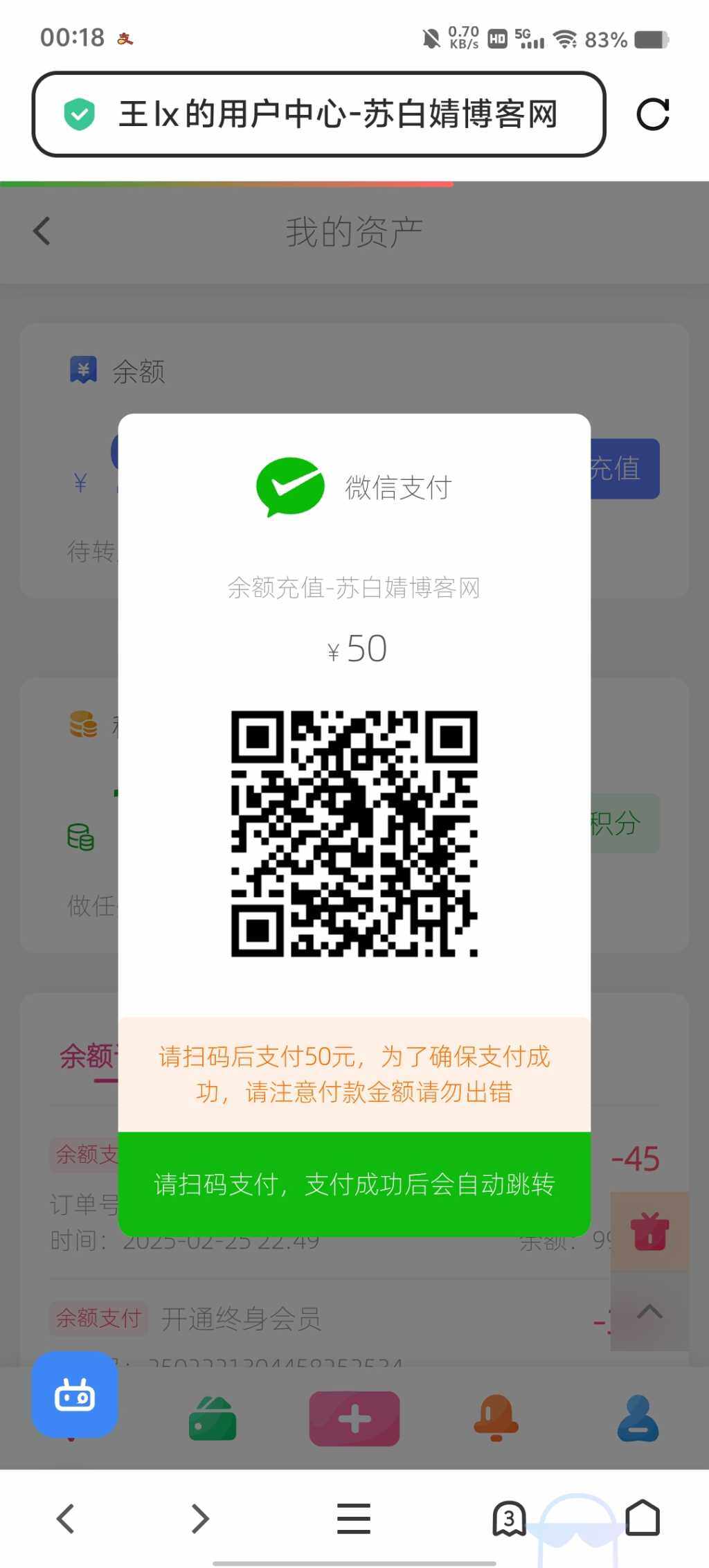Image resolution: width=709 pixels, height=1568 pixels.
Task: Open the green wallet icon in bottom navigation
Action: [x=212, y=1417]
